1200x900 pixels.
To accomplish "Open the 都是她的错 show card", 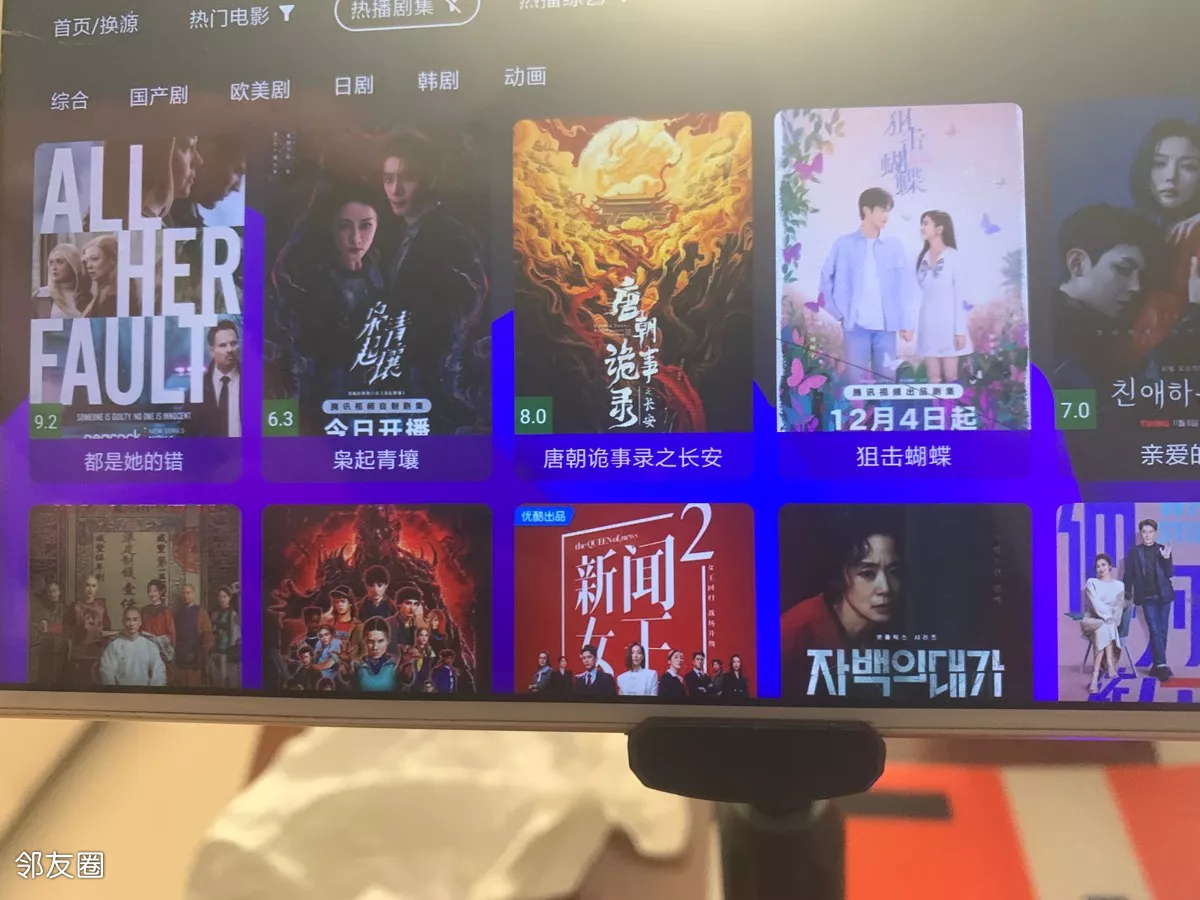I will click(135, 300).
